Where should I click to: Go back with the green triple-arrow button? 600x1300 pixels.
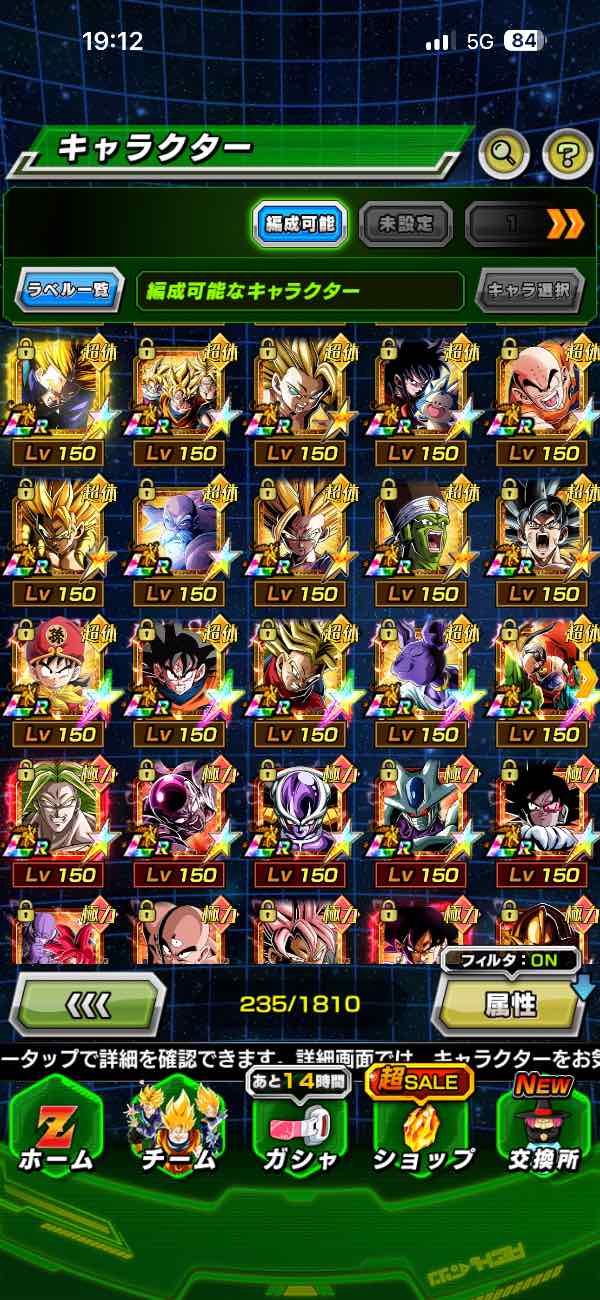click(x=89, y=1003)
